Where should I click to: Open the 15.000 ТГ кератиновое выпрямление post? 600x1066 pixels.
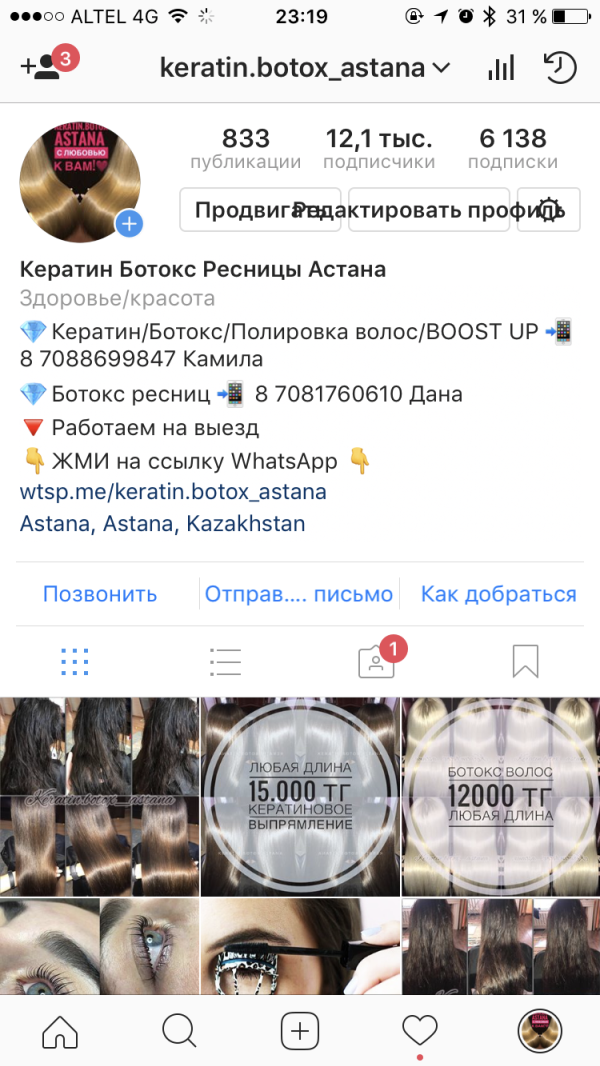tap(300, 797)
